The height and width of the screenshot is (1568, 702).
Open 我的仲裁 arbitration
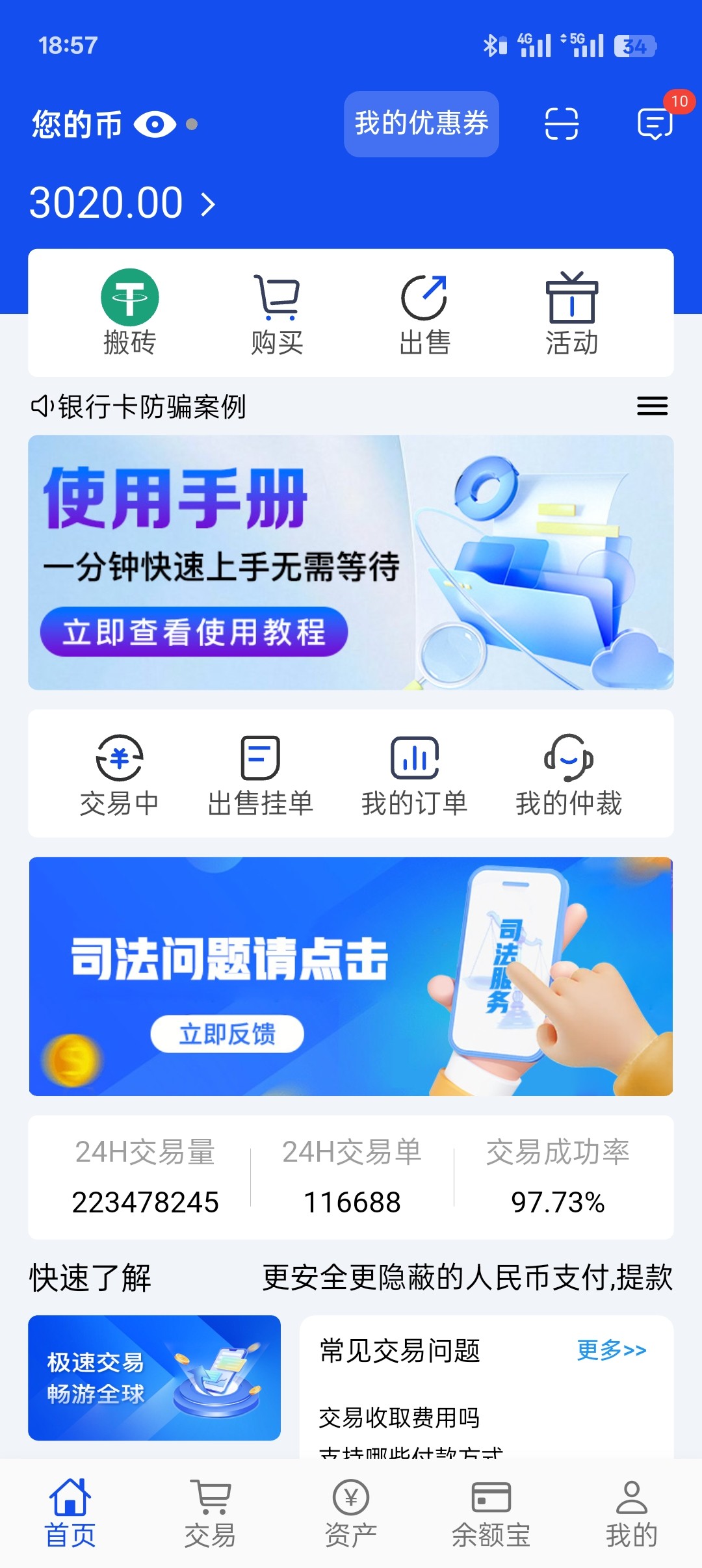[x=569, y=774]
